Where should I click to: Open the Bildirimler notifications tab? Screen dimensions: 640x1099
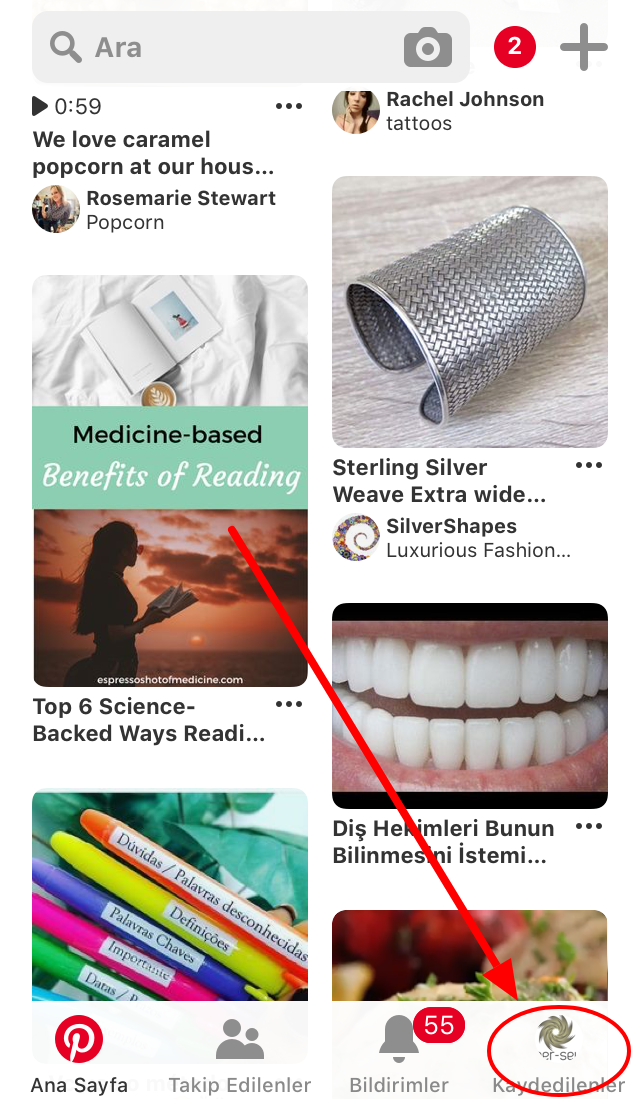399,1055
